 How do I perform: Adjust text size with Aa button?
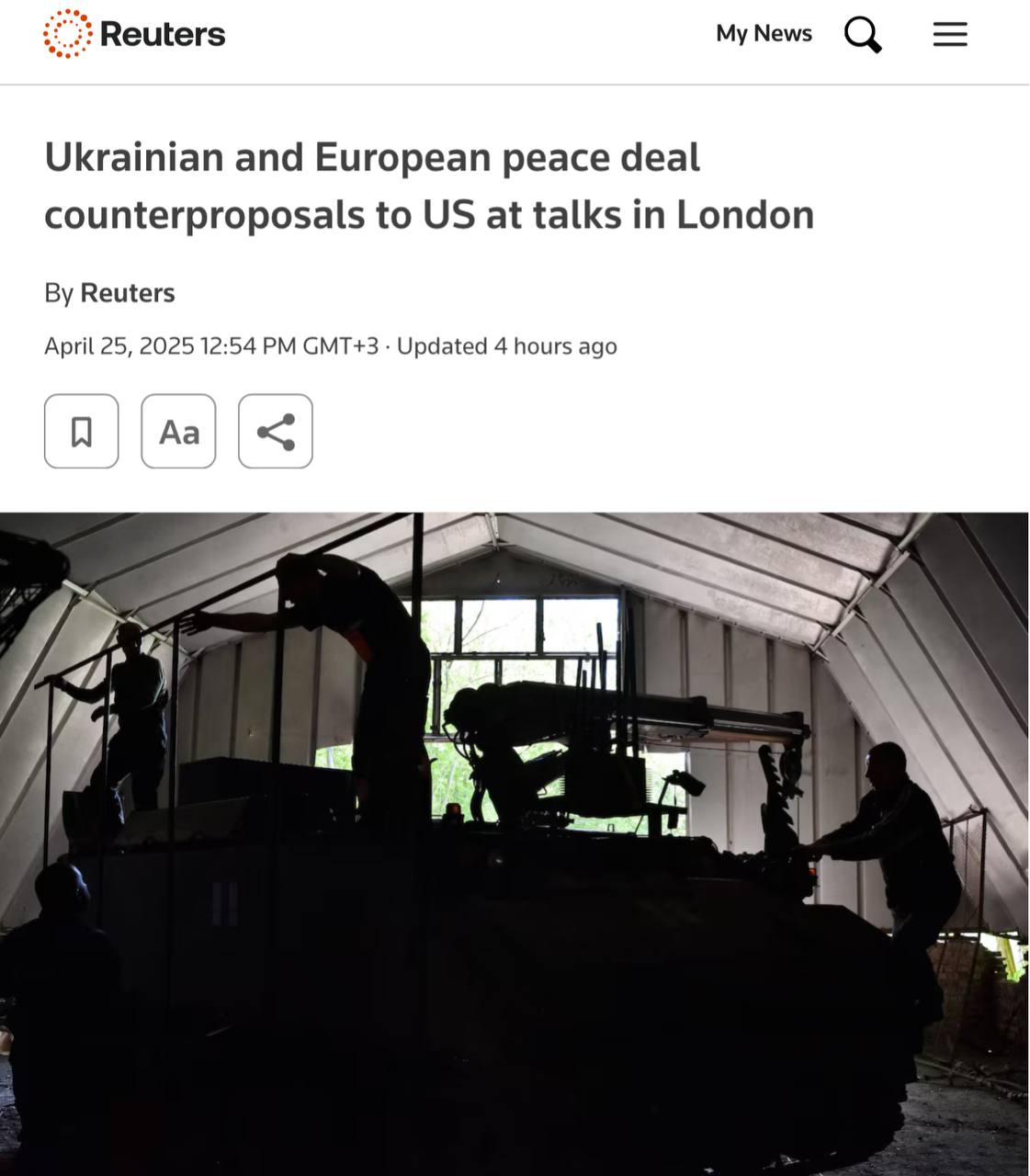pyautogui.click(x=178, y=431)
